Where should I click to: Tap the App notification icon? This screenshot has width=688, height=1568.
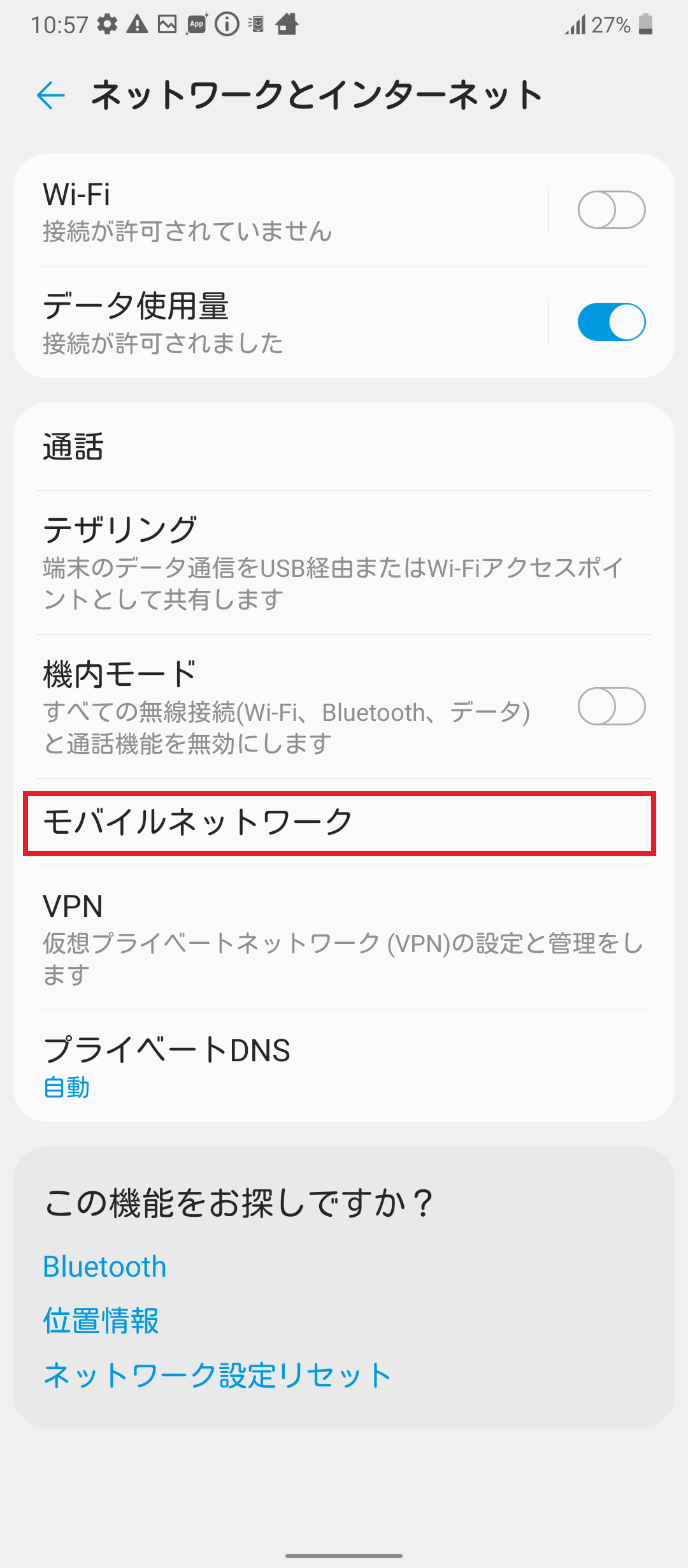[196, 24]
